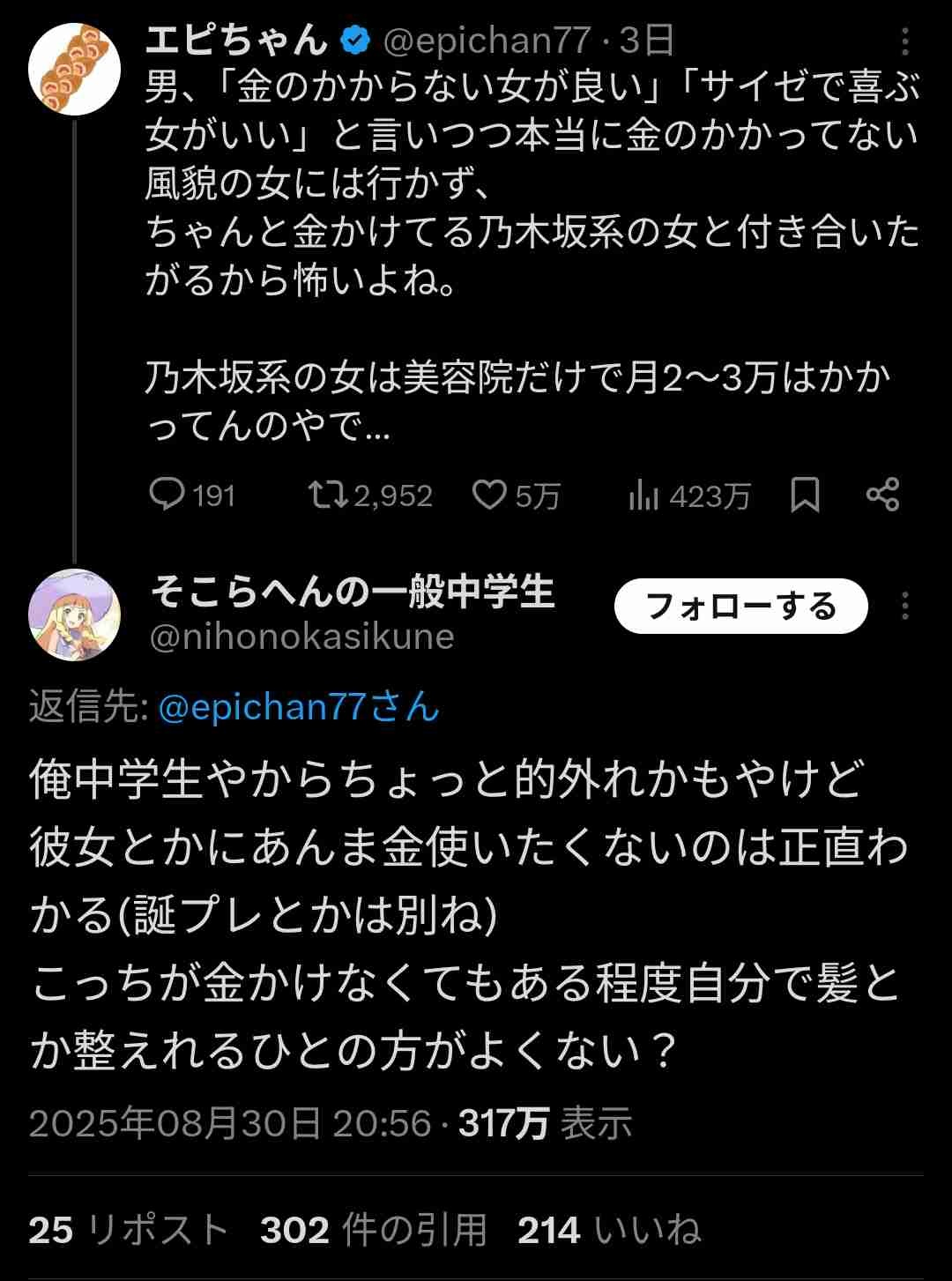952x1281 pixels.
Task: View the 302 件の引用 list
Action: [373, 1229]
